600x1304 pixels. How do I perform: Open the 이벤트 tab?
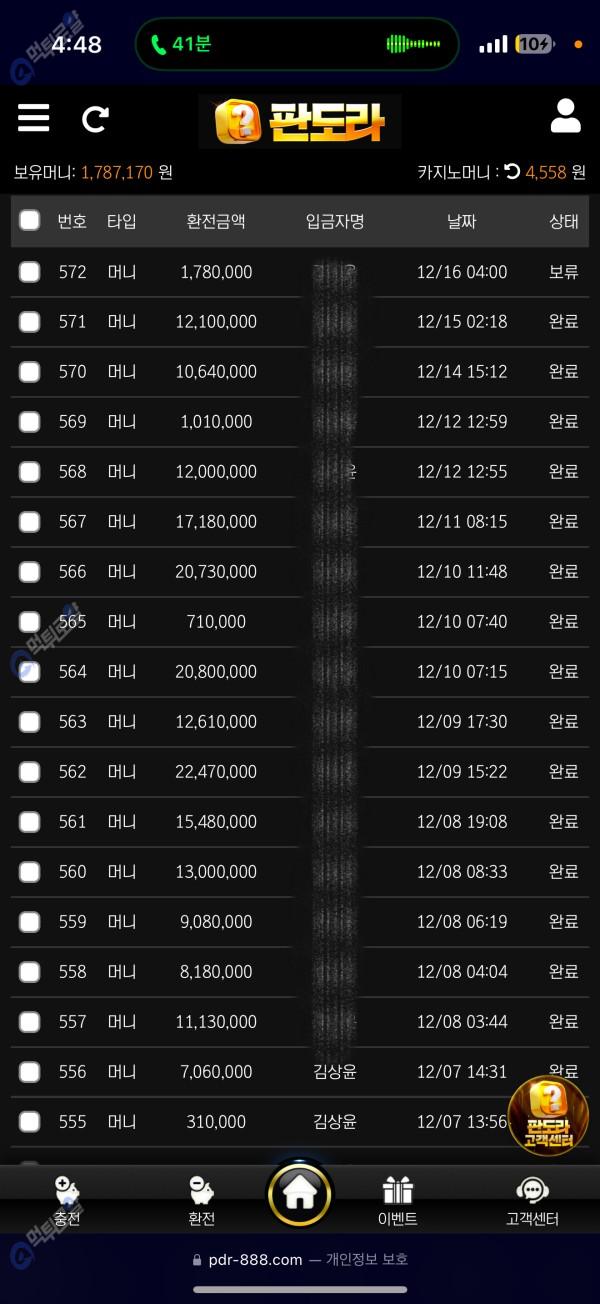tap(397, 1200)
